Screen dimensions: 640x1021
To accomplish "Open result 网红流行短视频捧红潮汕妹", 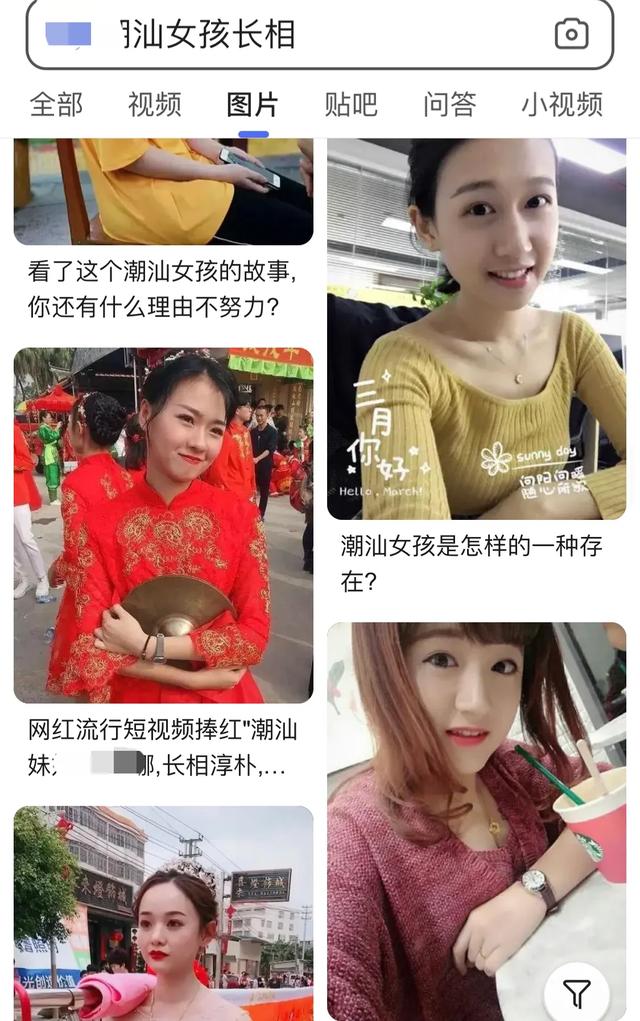I will point(163,748).
